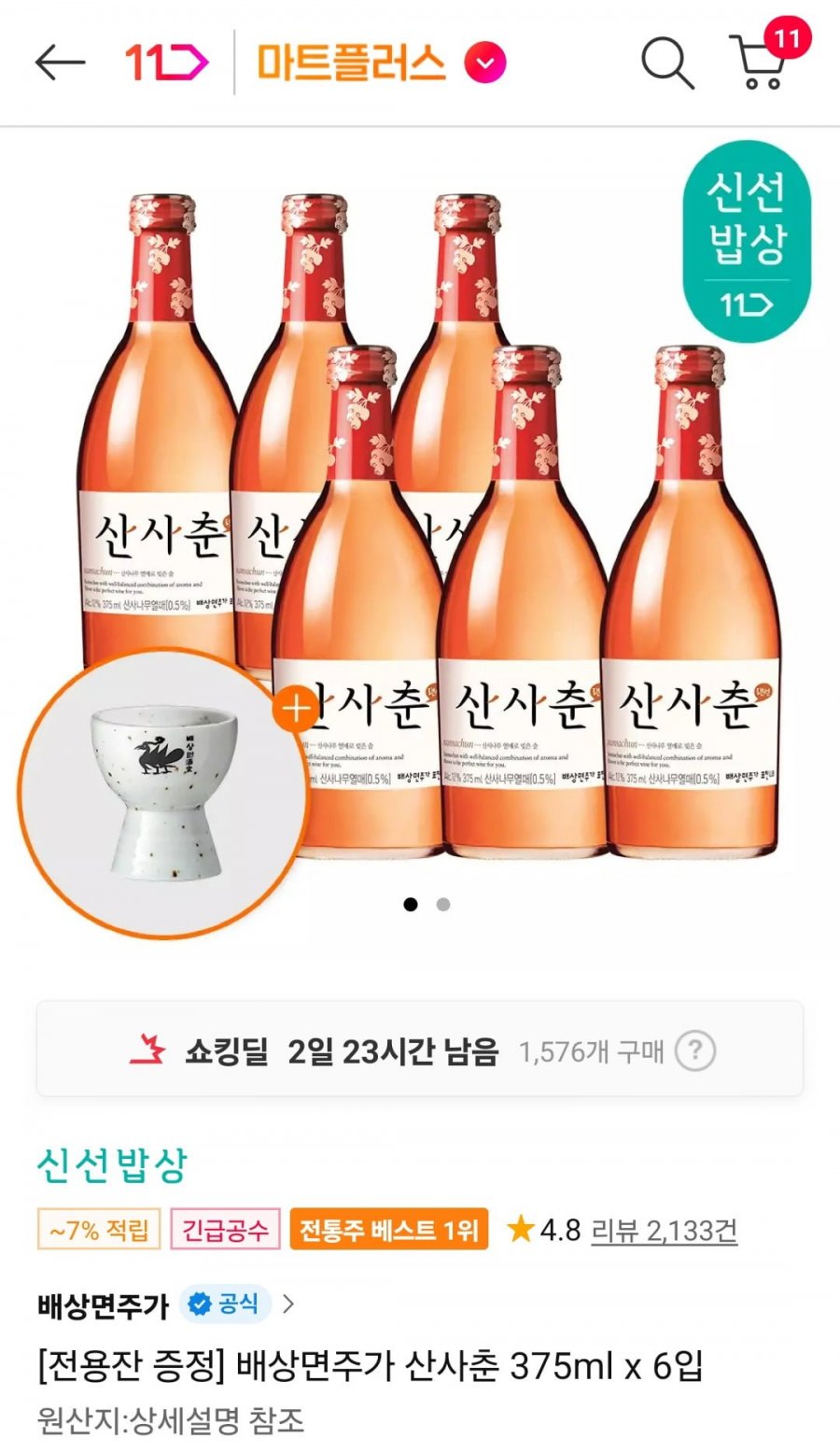Open the 신선밥상 brand link
840x1452 pixels.
(112, 1164)
